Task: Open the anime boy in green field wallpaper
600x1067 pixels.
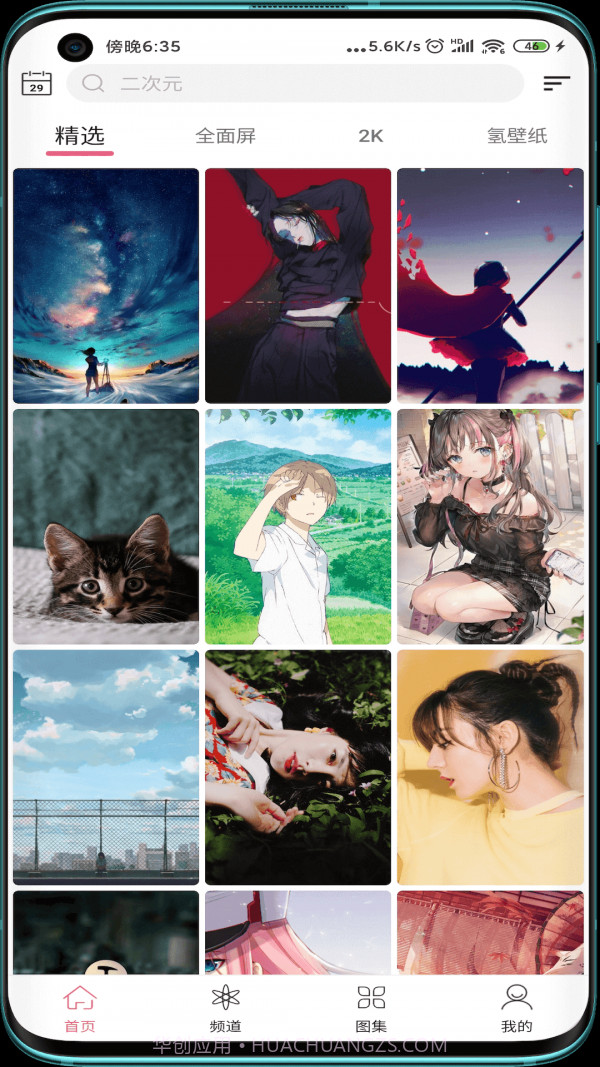Action: (x=298, y=526)
